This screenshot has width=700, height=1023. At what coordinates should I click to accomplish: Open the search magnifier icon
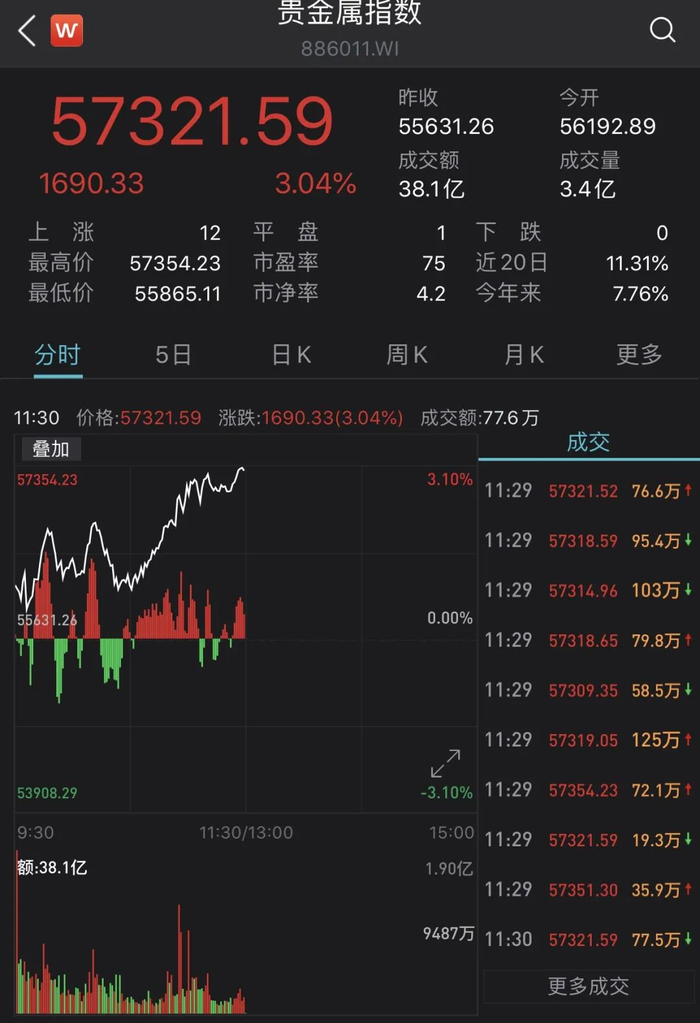663,30
